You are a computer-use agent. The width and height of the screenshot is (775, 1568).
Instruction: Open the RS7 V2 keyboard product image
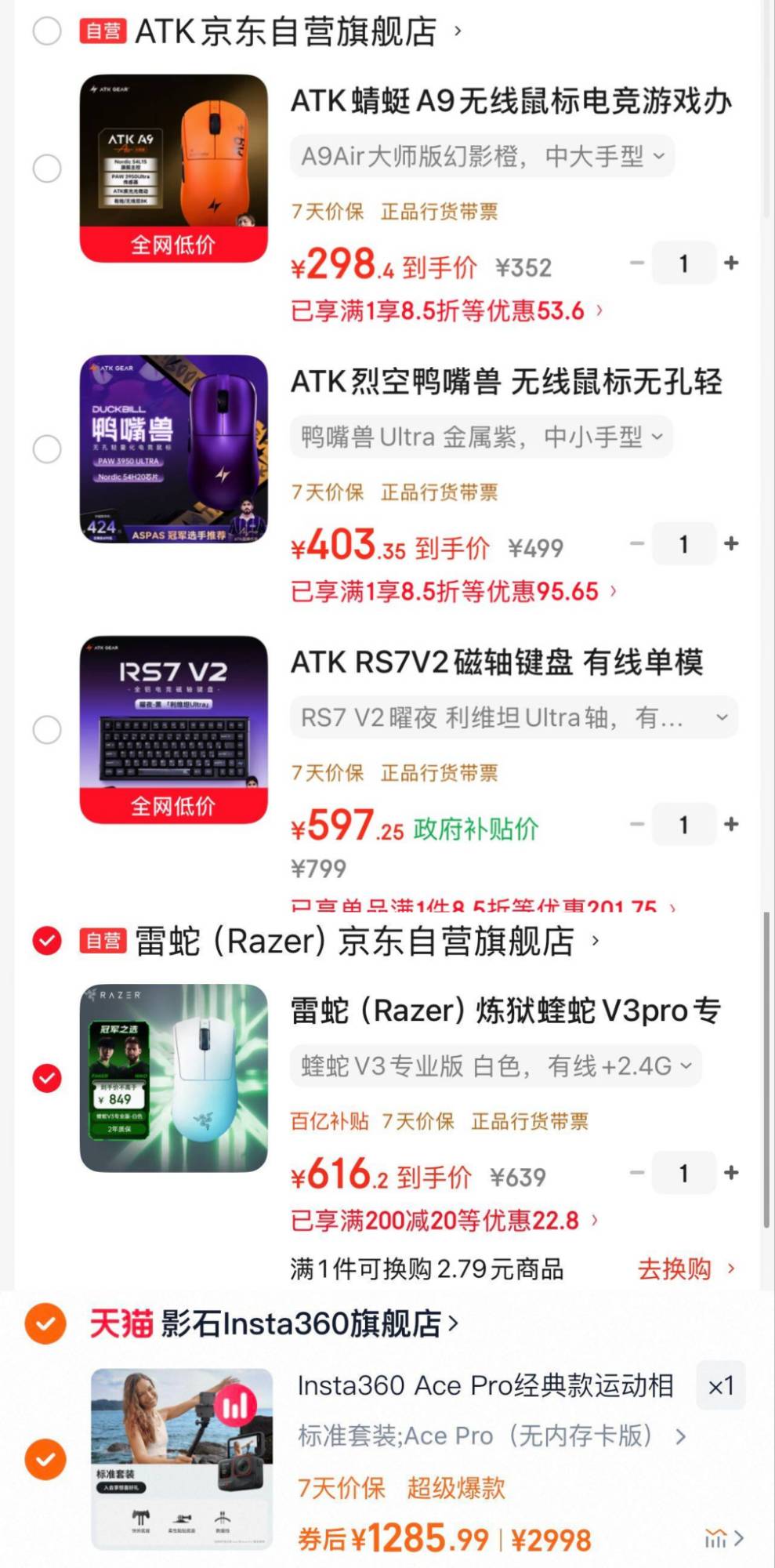(173, 729)
